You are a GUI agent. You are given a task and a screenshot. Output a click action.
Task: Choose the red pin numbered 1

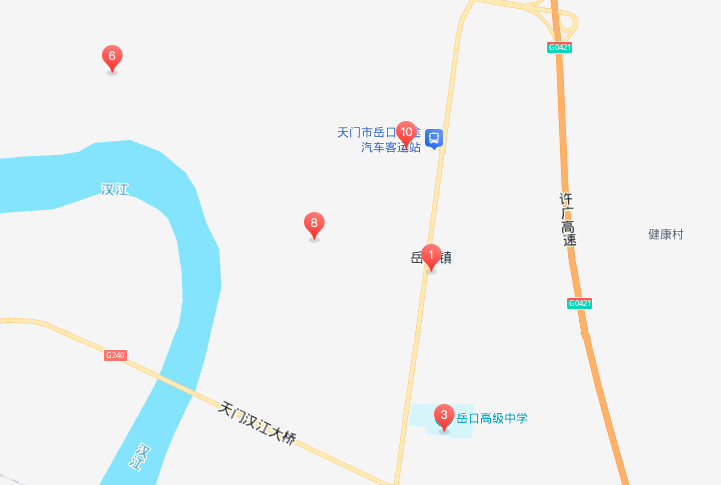(x=431, y=256)
